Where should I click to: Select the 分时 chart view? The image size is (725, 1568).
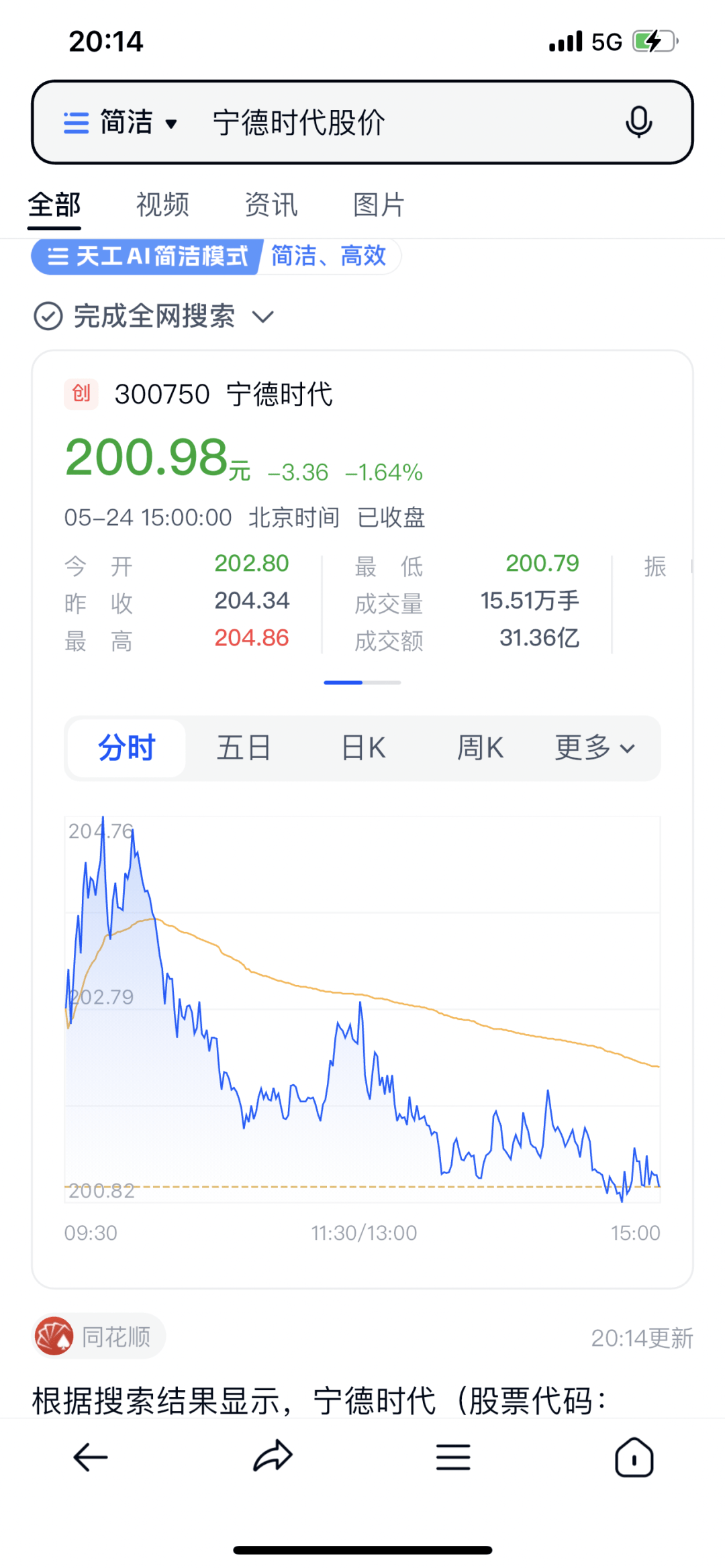[127, 747]
